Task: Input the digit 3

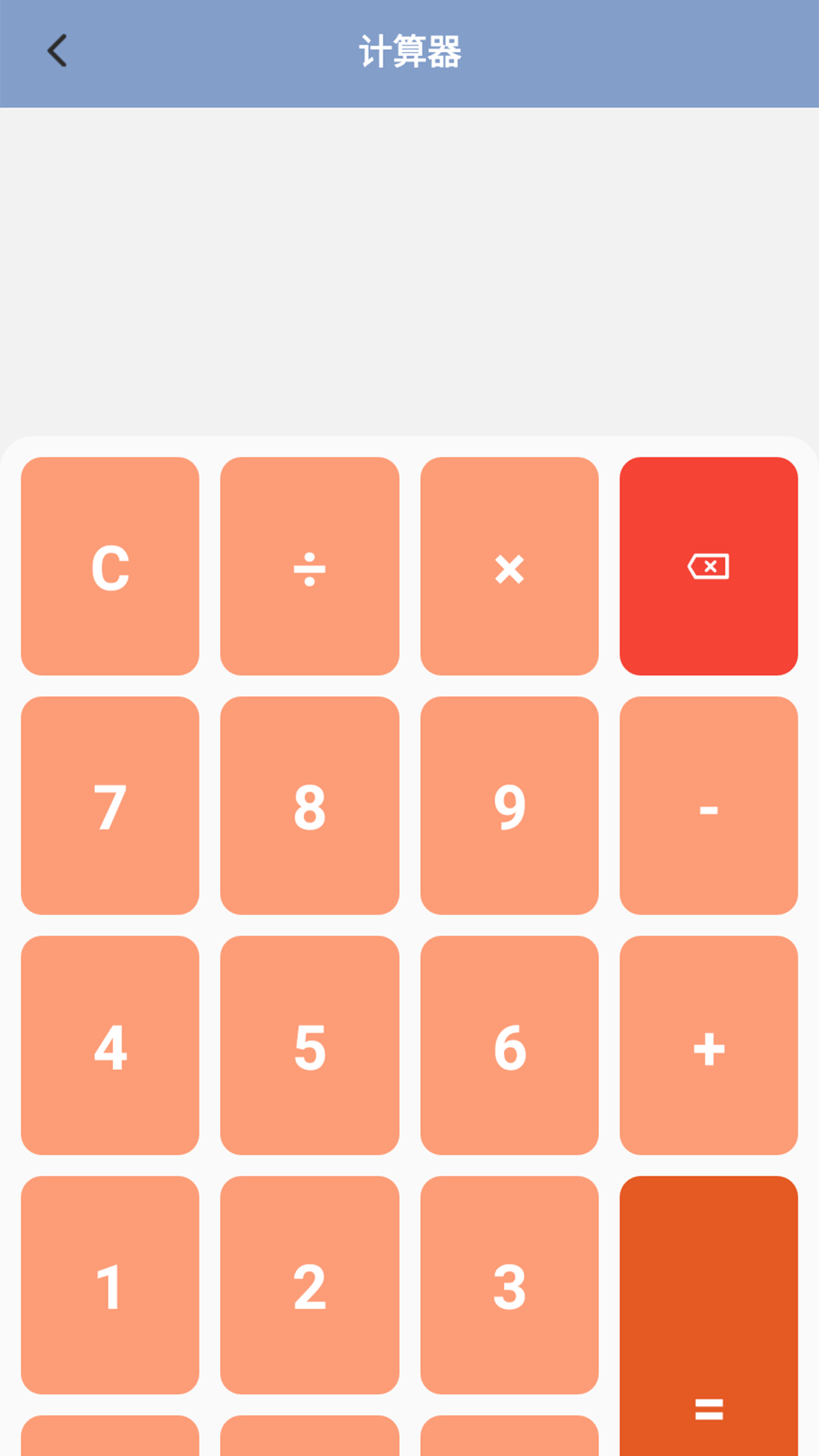Action: [509, 1285]
